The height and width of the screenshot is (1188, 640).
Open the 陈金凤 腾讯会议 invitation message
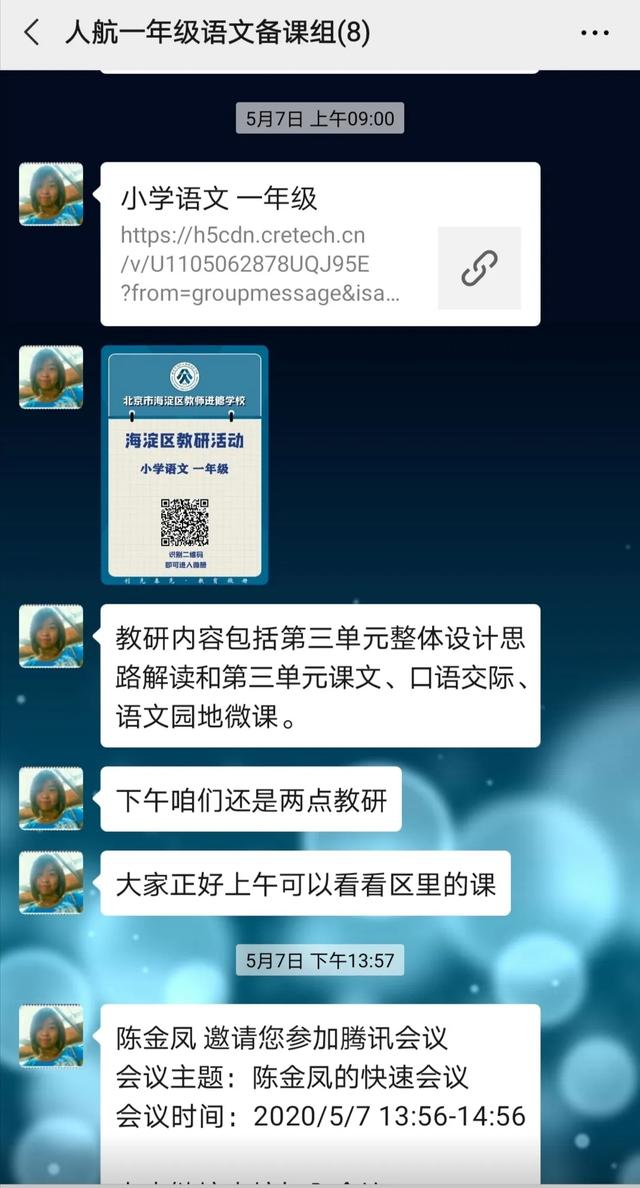320,1096
